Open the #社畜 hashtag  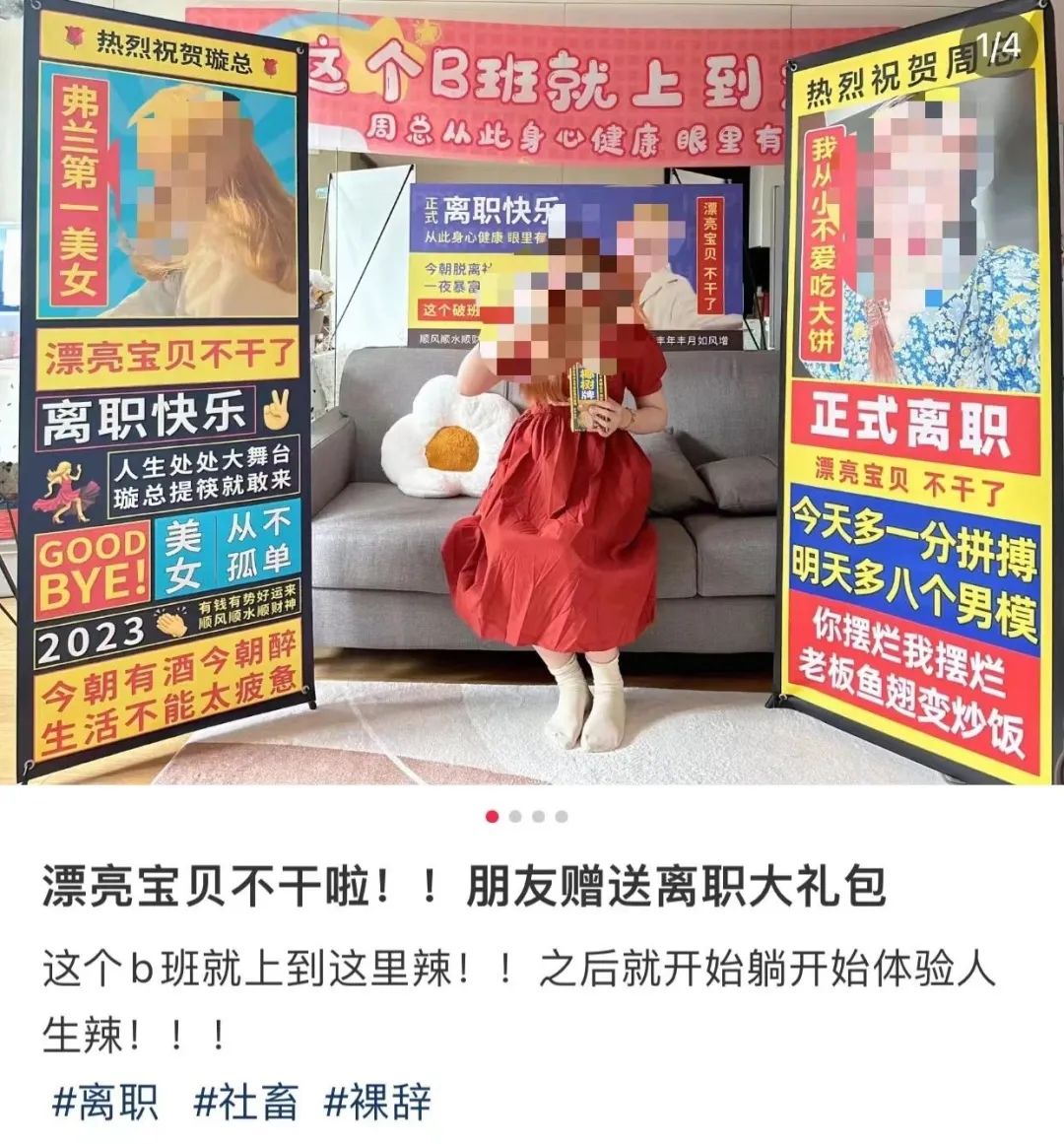(245, 1102)
